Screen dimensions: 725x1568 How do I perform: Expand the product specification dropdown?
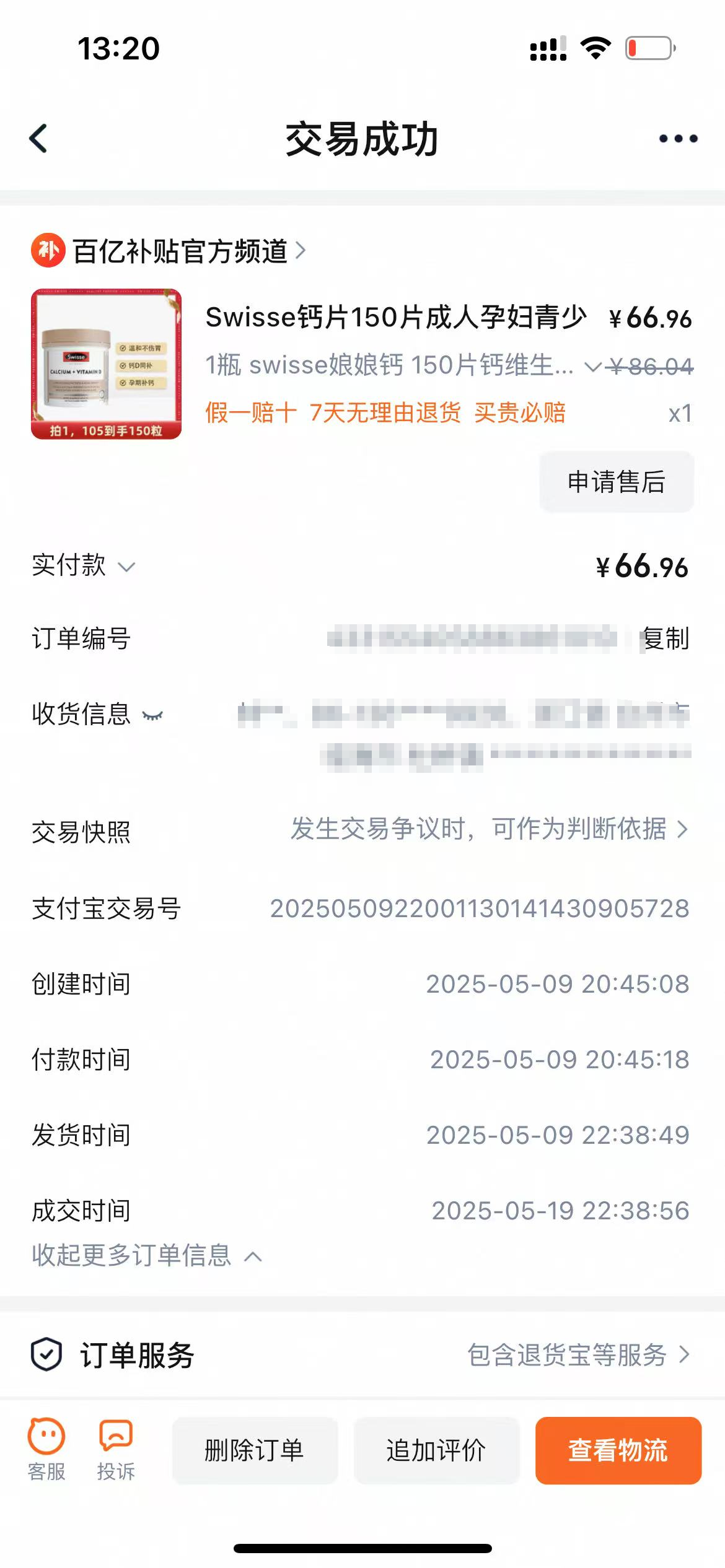tap(593, 367)
